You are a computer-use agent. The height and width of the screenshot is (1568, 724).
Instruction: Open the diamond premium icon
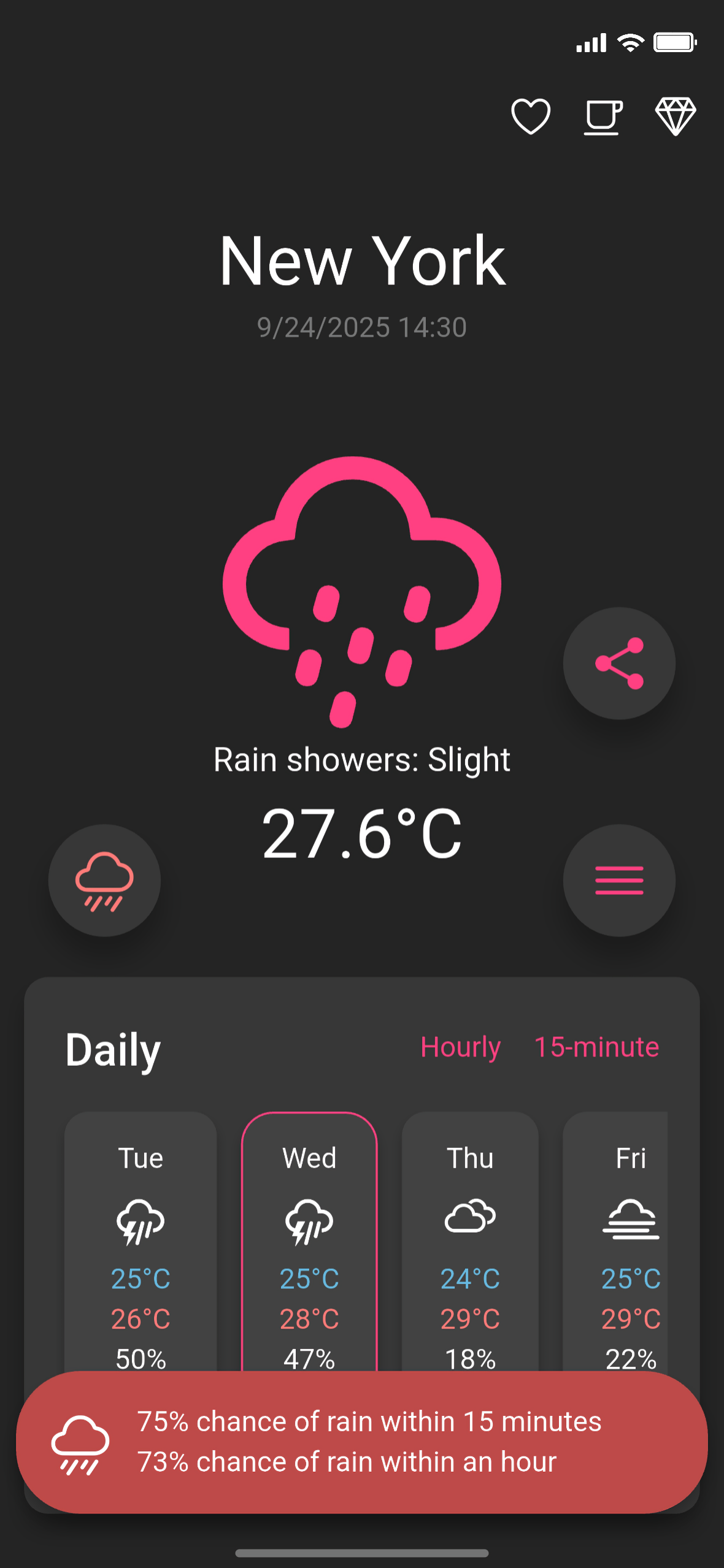[x=676, y=116]
